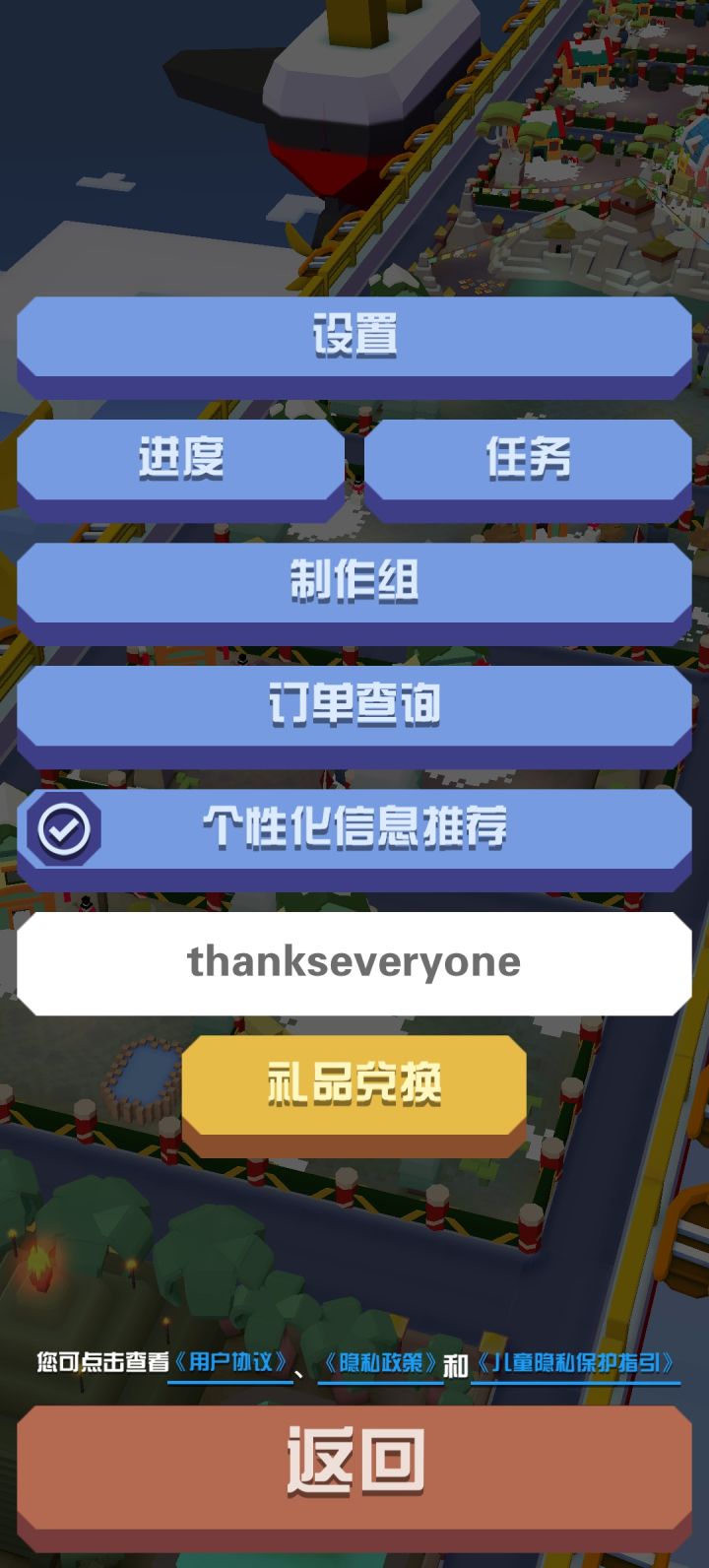
Task: View the 制作组 (Credits) page
Action: click(354, 583)
